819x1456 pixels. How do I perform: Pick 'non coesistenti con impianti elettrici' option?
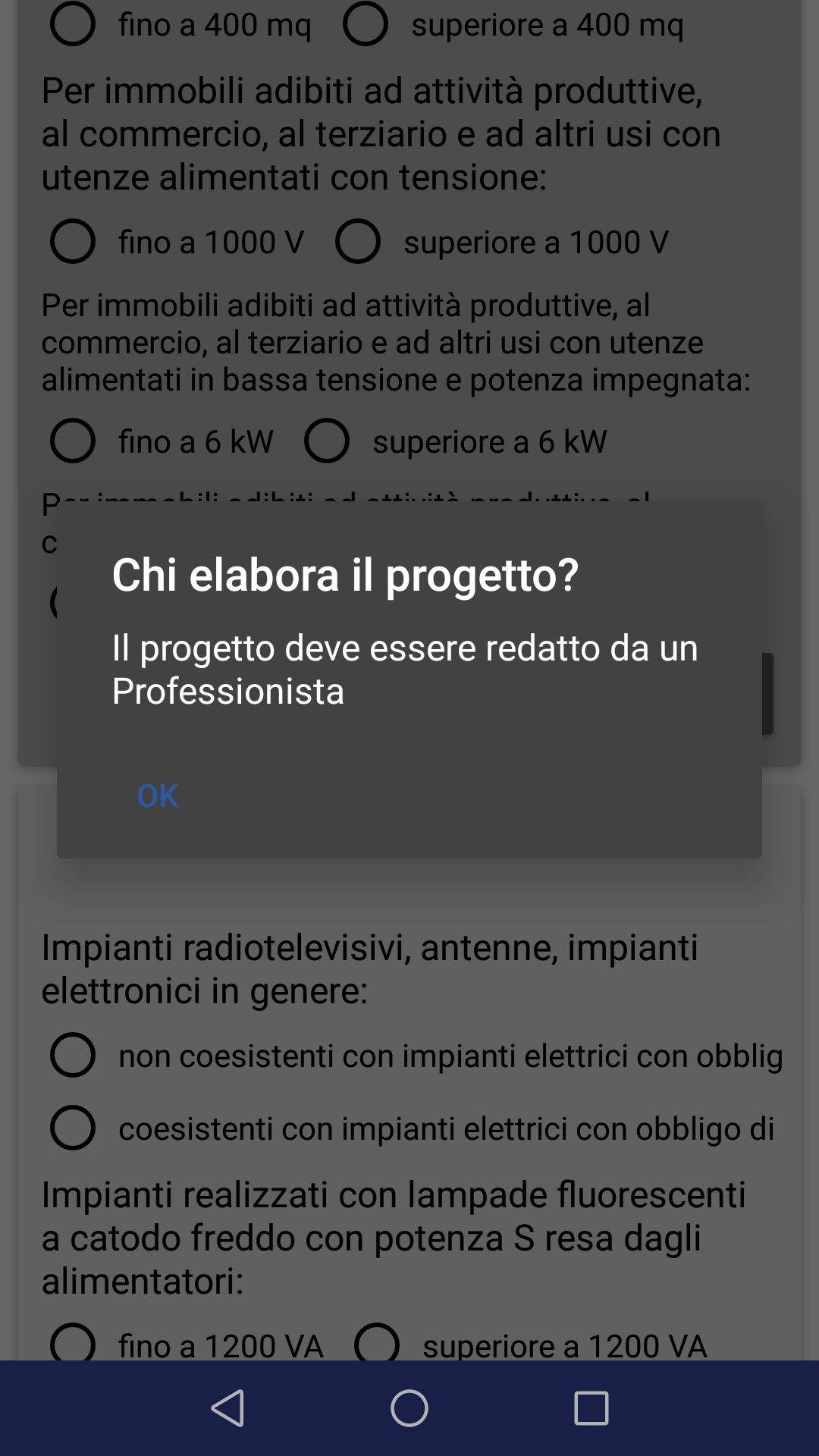coord(73,1055)
